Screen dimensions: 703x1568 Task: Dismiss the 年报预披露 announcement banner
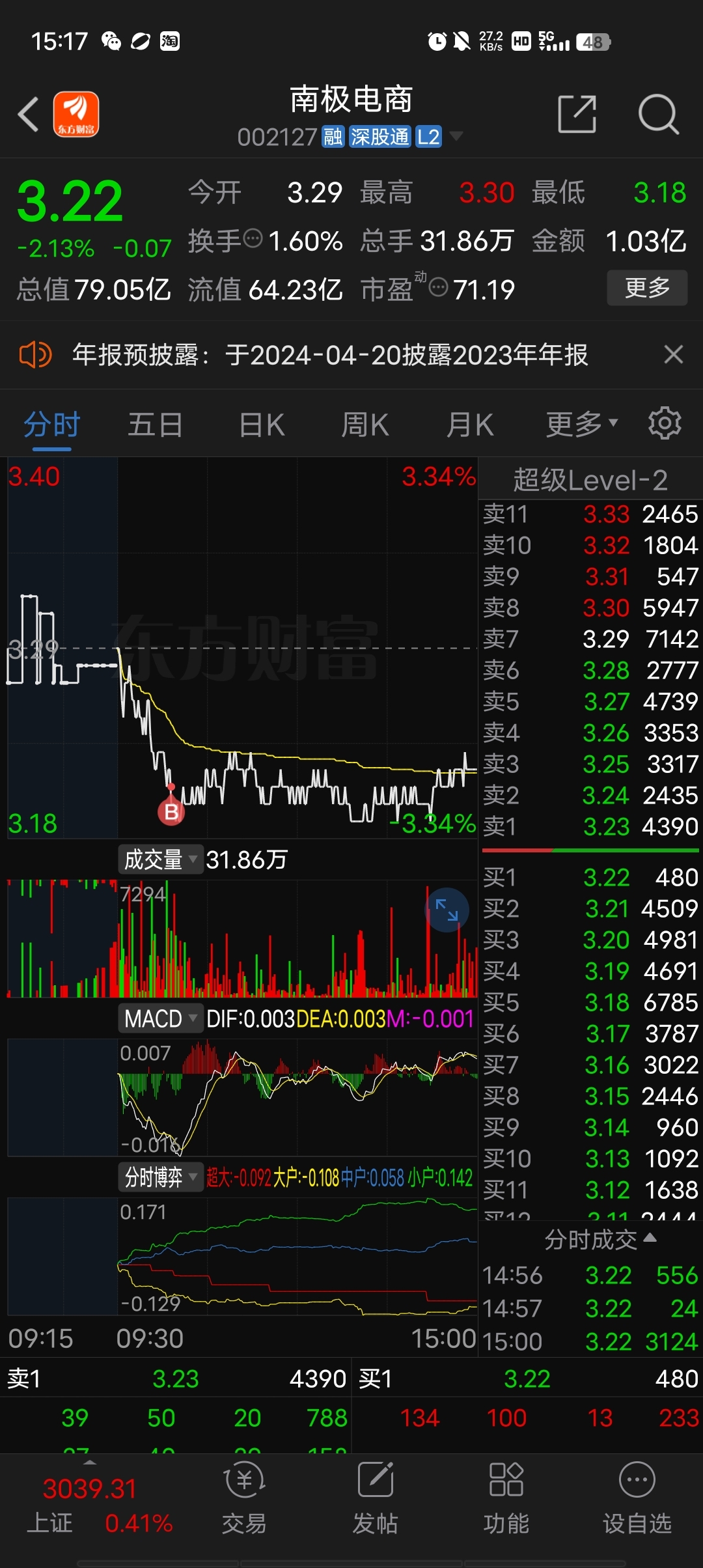click(x=674, y=354)
